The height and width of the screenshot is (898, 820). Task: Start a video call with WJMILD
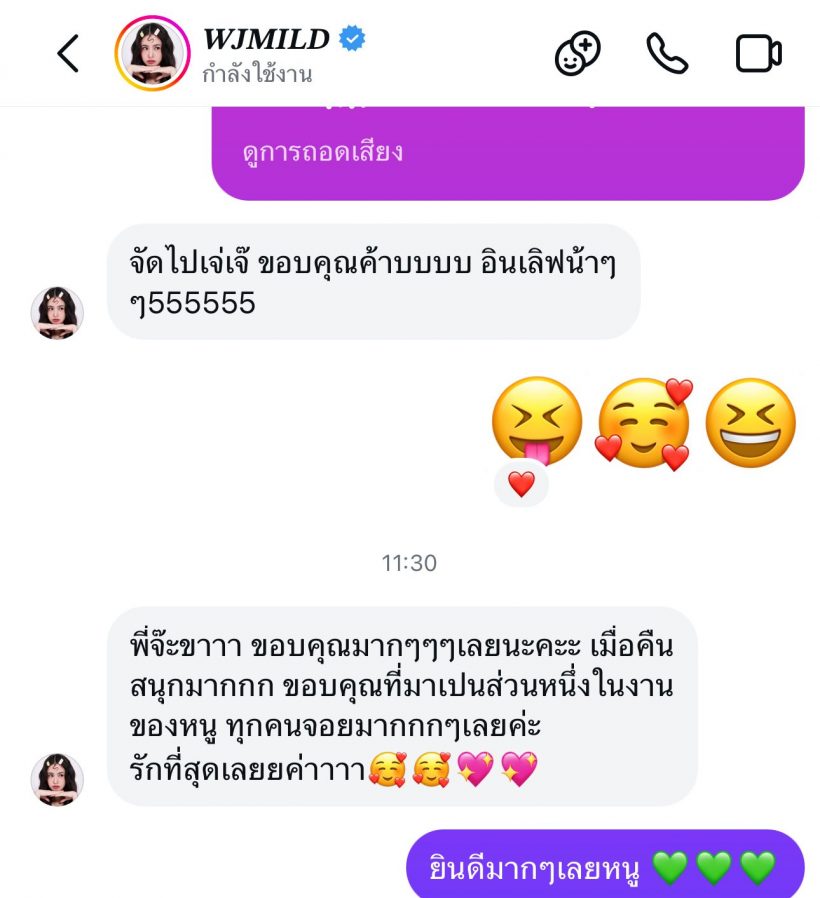tap(758, 53)
